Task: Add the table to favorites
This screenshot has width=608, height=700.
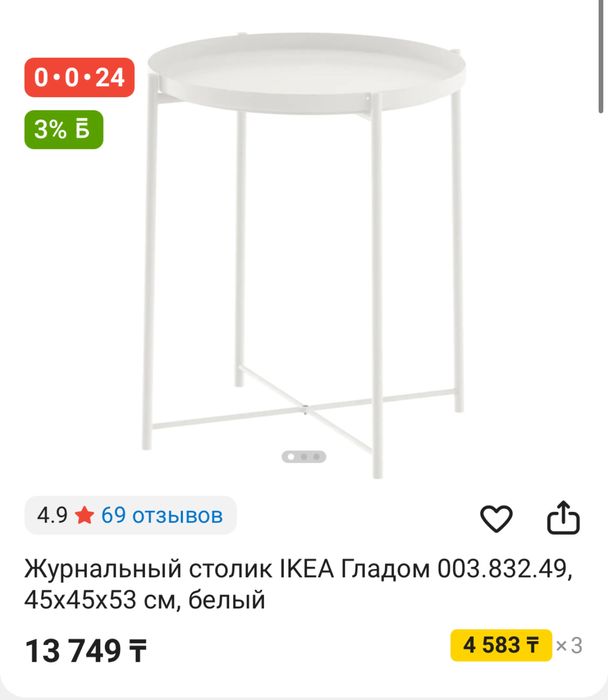Action: [x=496, y=518]
